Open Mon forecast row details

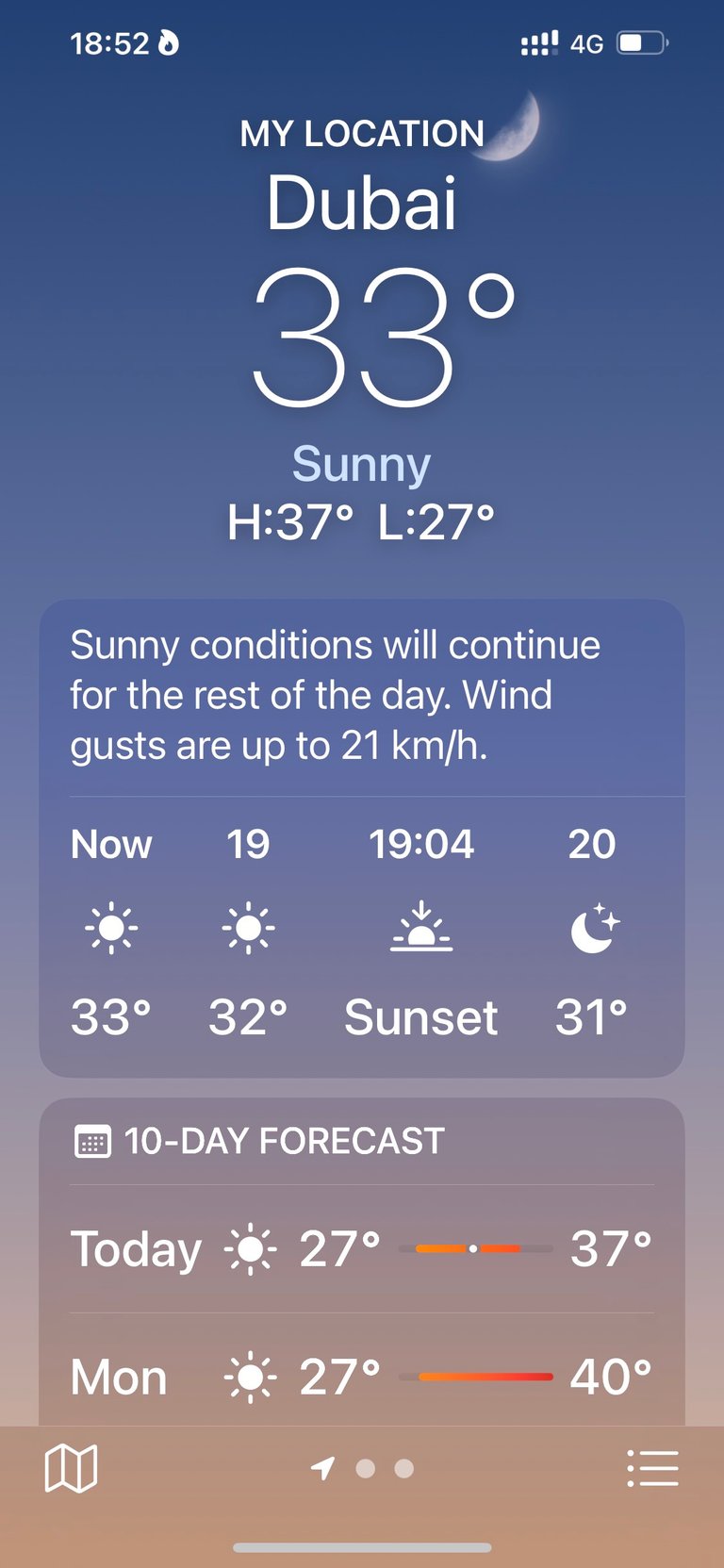(362, 1375)
